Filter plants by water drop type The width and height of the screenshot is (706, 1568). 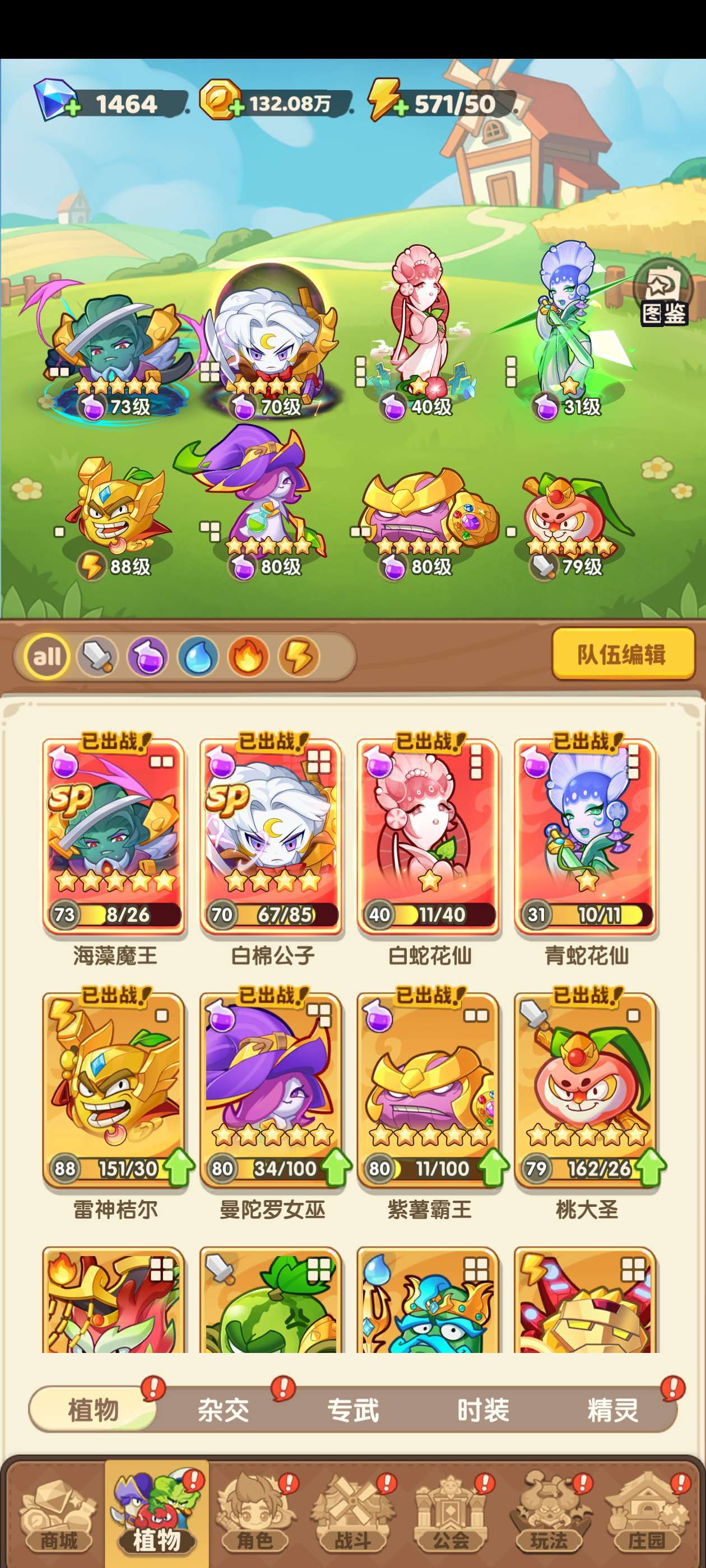coord(198,657)
